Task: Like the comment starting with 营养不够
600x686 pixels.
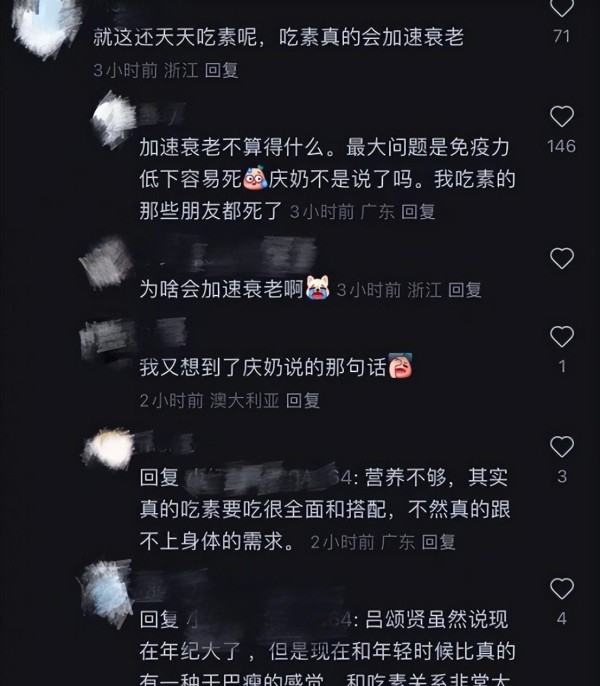Action: (x=562, y=447)
